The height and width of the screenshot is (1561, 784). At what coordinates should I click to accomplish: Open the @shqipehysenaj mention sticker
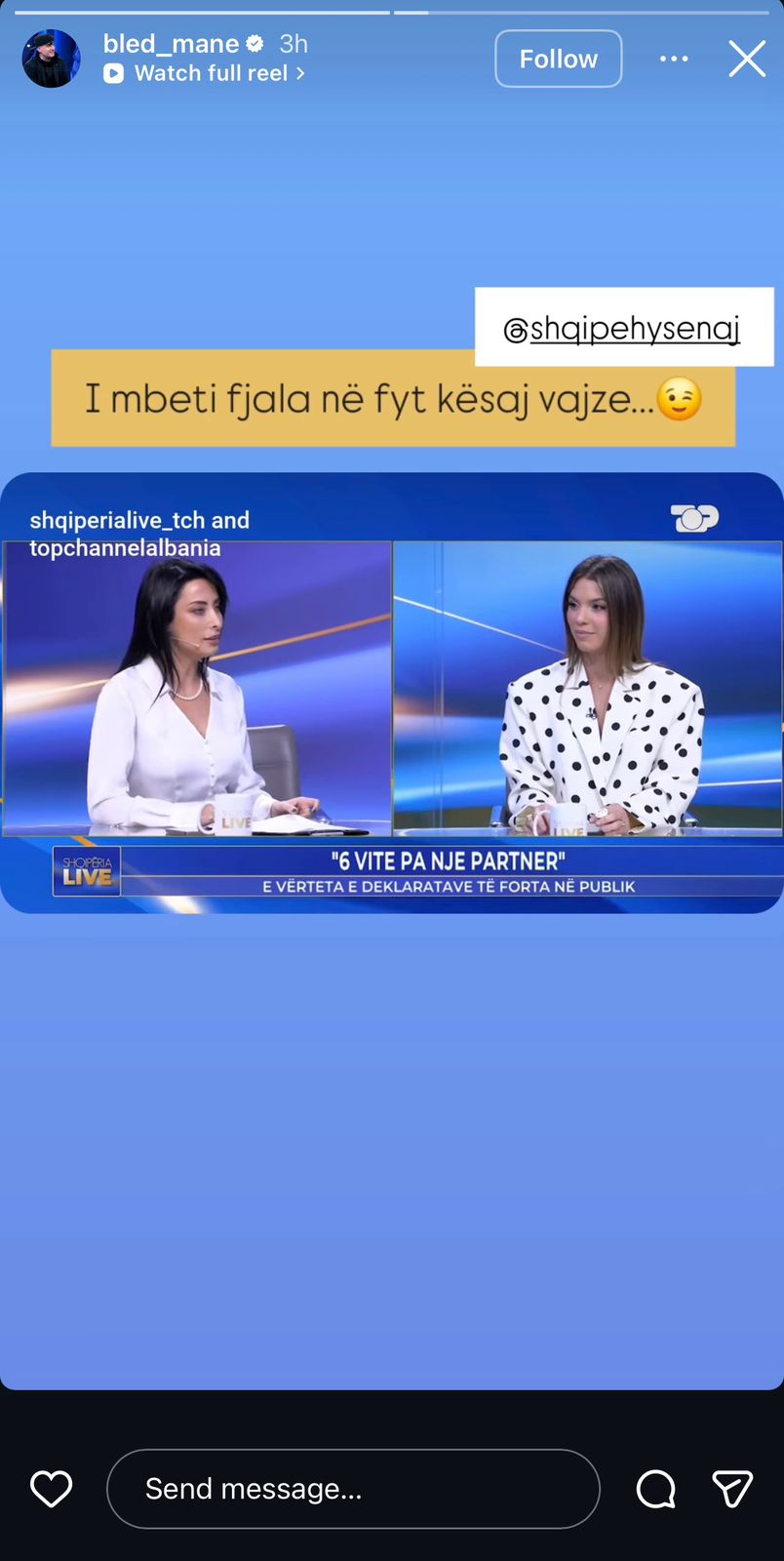click(x=623, y=329)
